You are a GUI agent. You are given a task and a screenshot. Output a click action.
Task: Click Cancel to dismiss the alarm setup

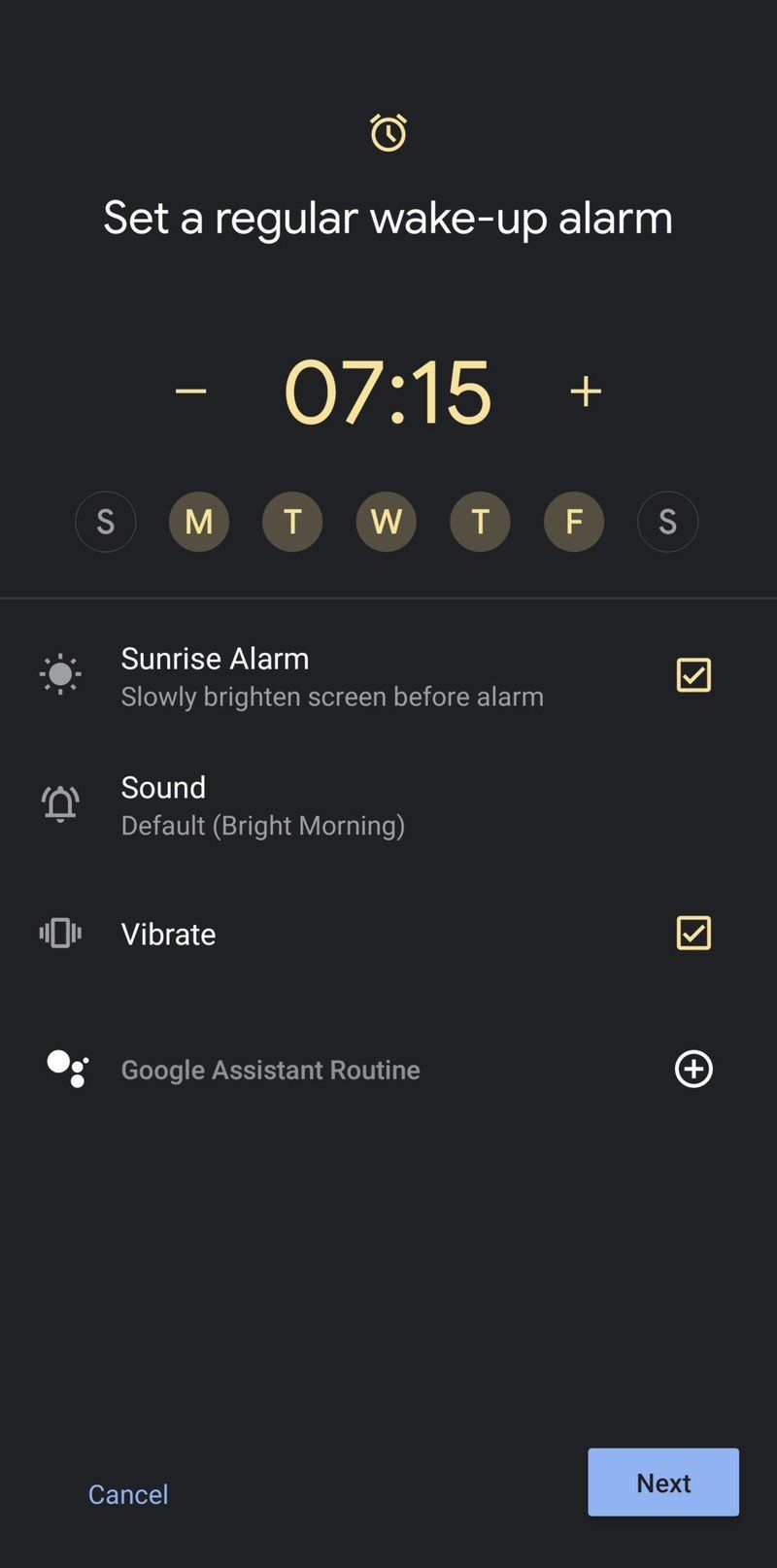pyautogui.click(x=127, y=1494)
